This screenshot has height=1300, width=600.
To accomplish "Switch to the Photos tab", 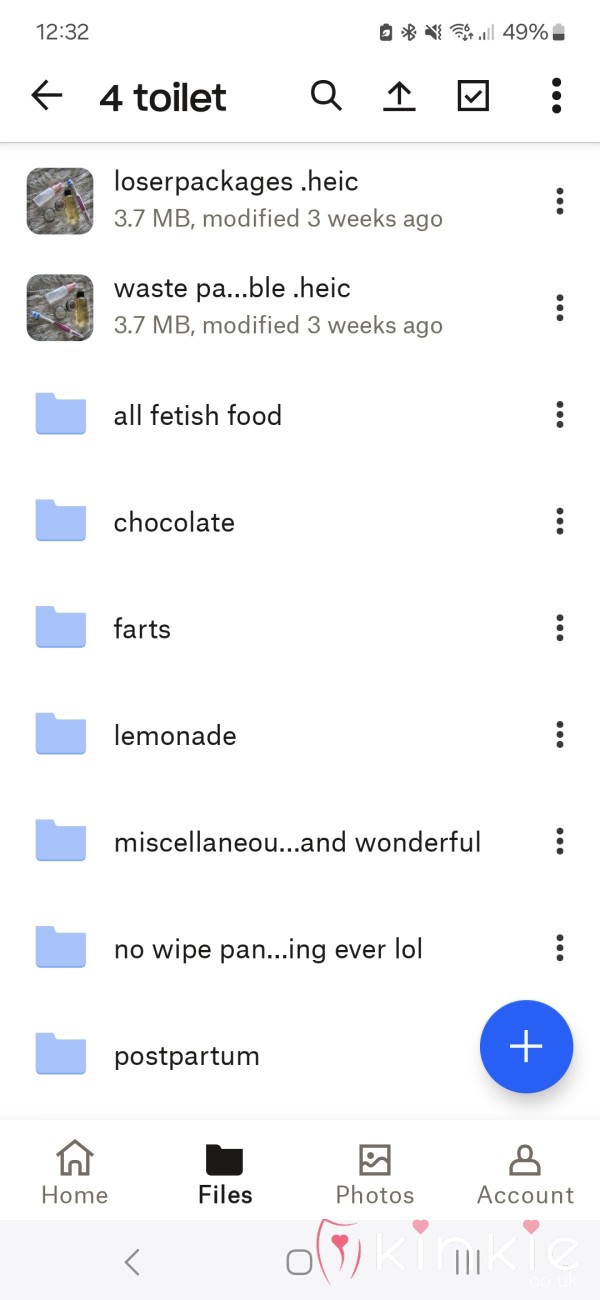I will (375, 1174).
